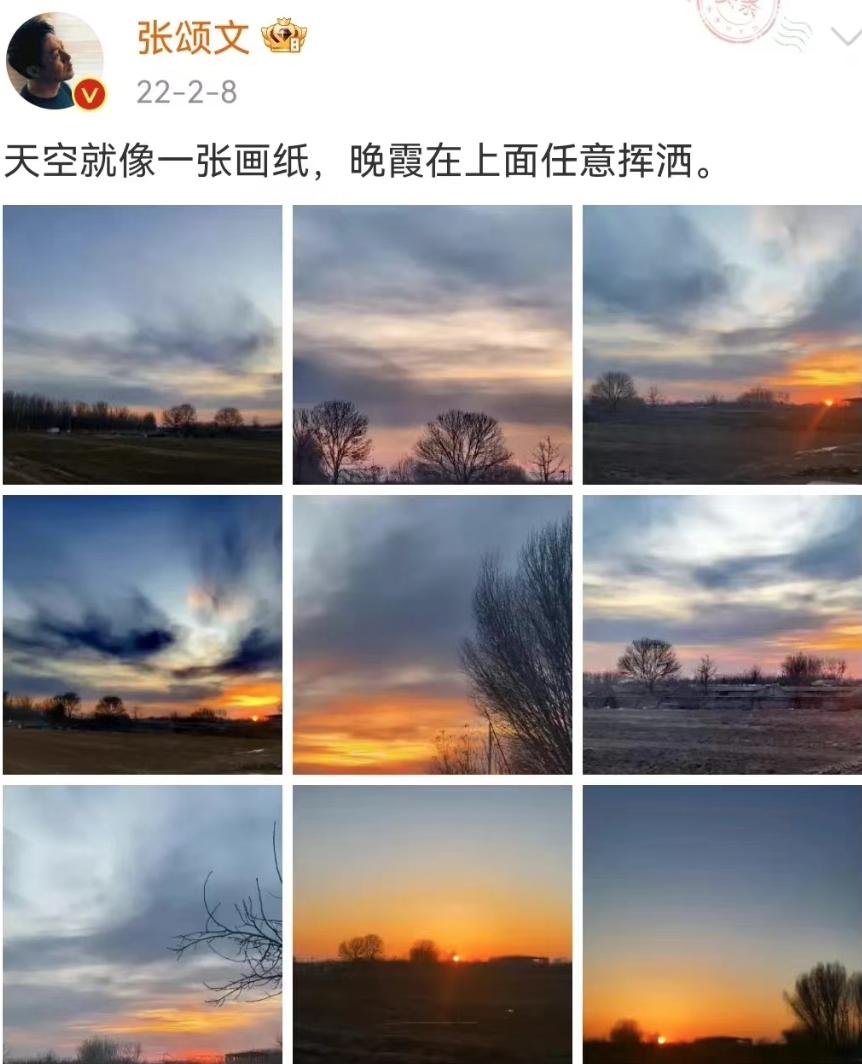Image resolution: width=862 pixels, height=1064 pixels.
Task: View the photo with dramatic dark swirling clouds
Action: [141, 634]
